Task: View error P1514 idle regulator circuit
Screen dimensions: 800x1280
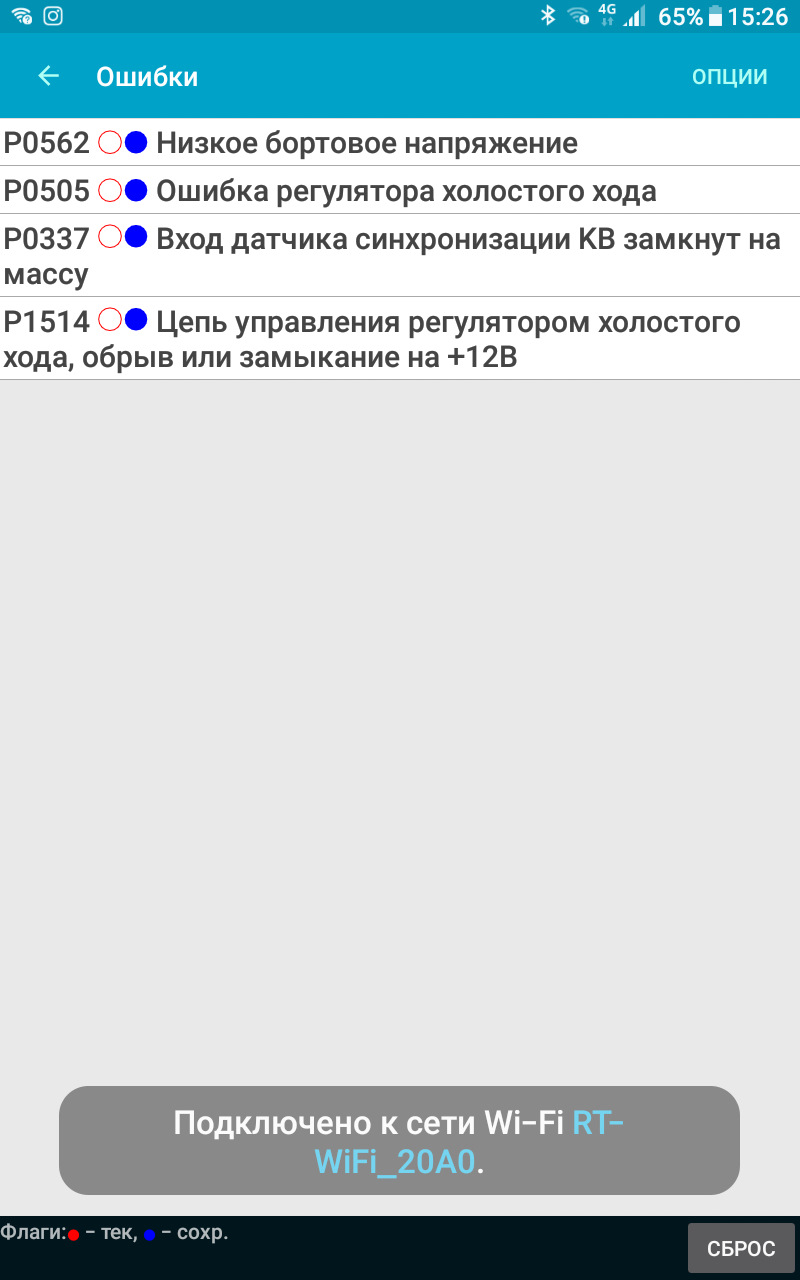Action: [x=400, y=339]
